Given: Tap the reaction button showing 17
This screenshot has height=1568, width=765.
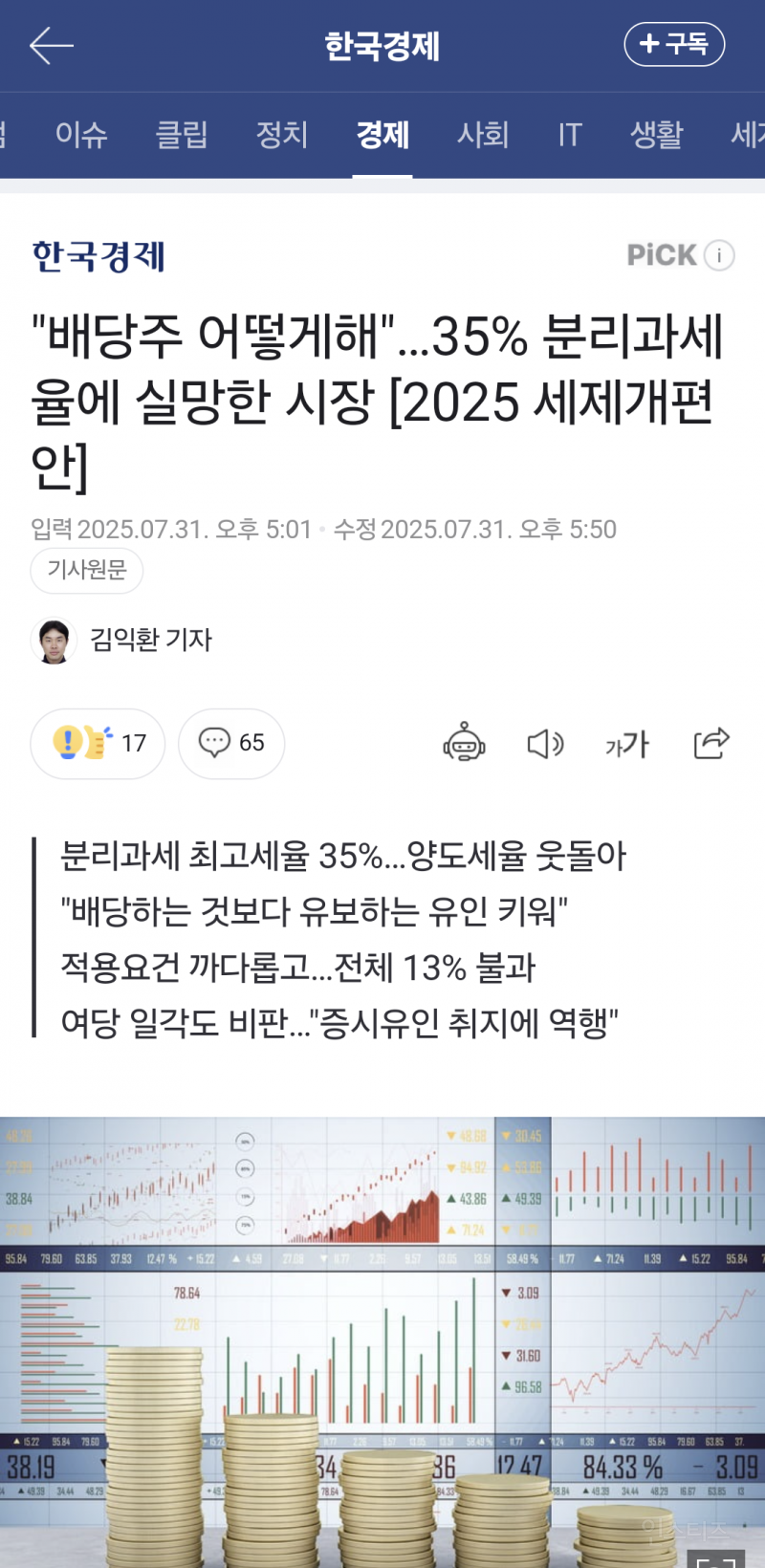Looking at the screenshot, I should pyautogui.click(x=98, y=743).
